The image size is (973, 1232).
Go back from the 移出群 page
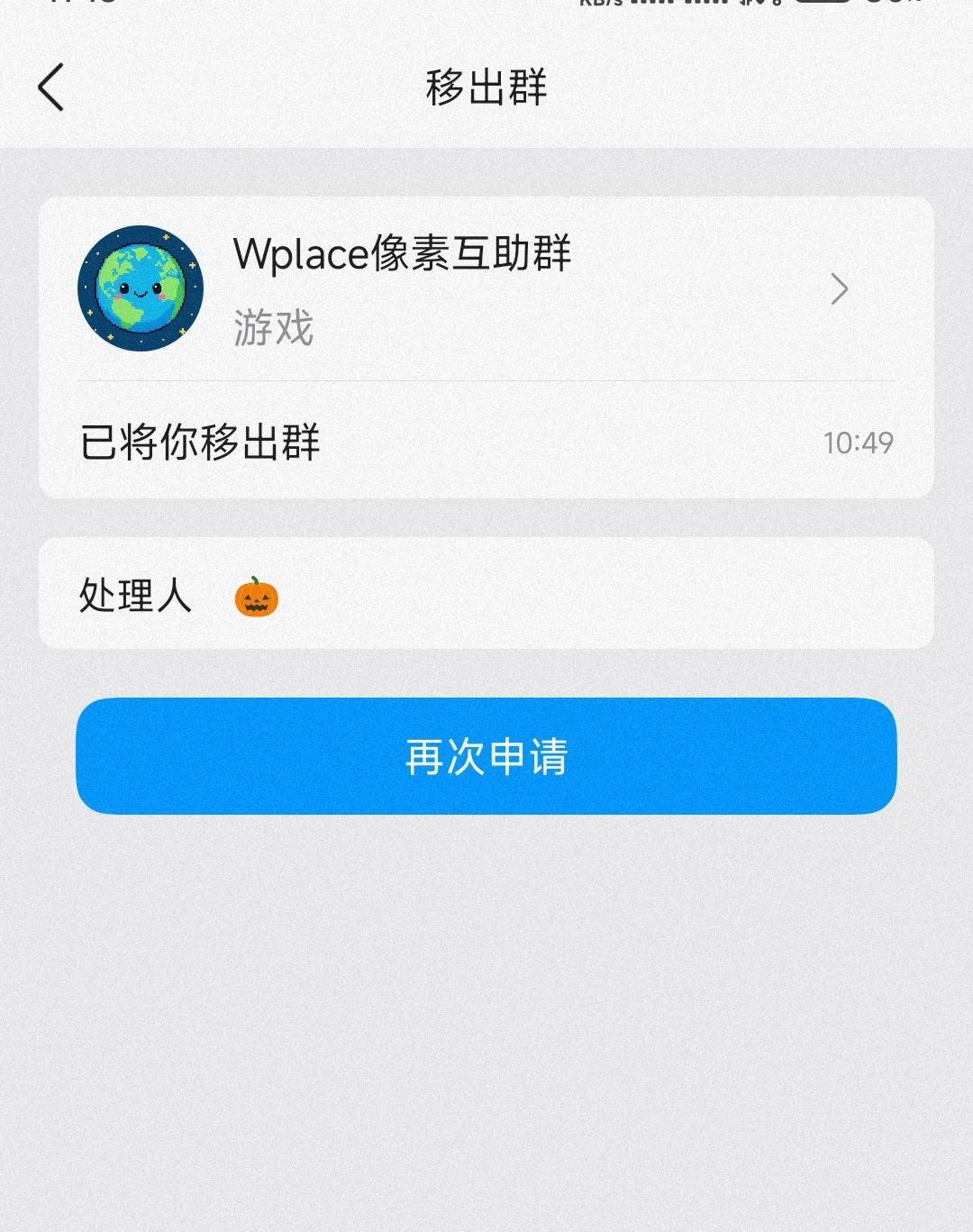coord(51,87)
